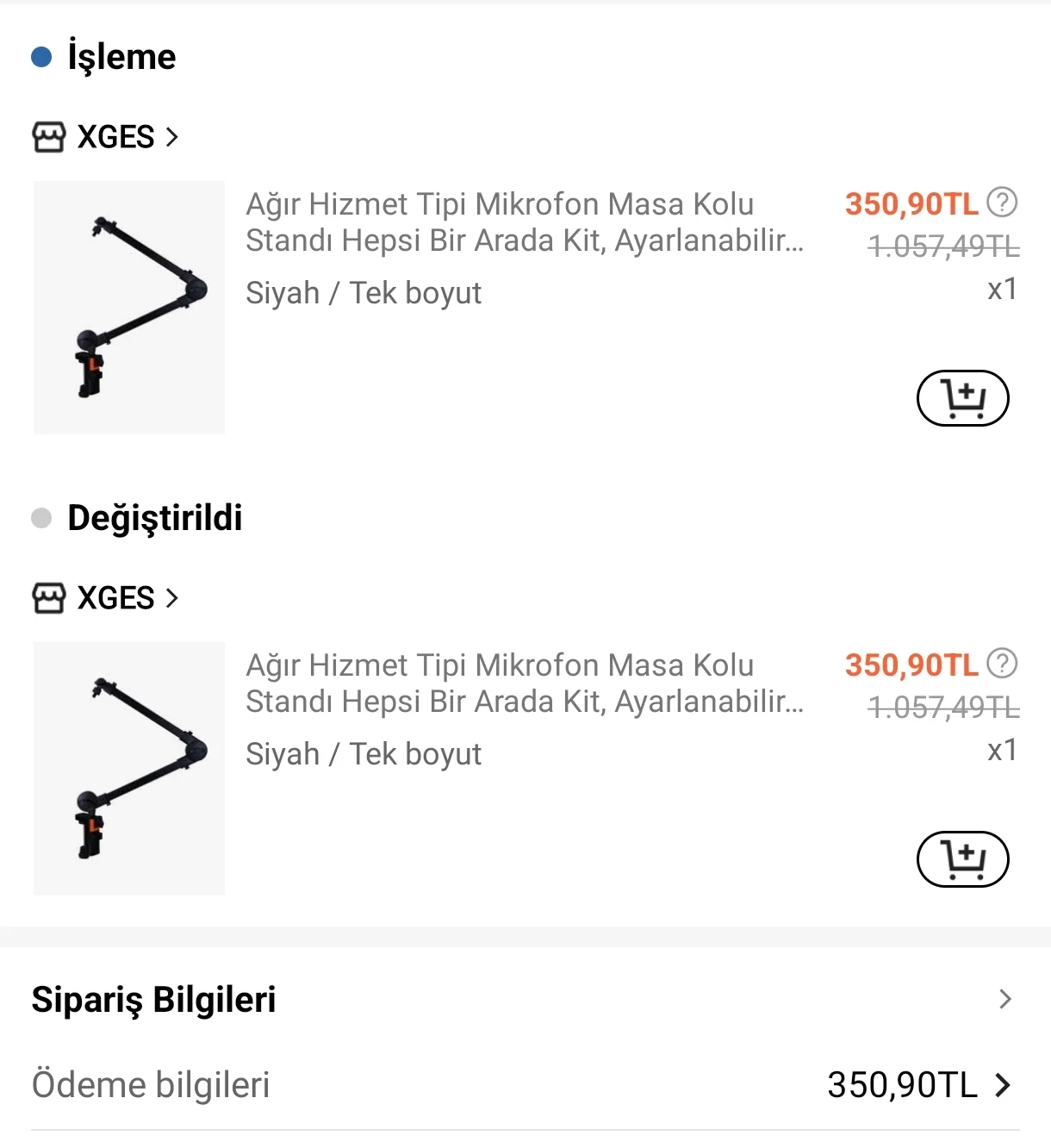
Task: Open the product thumbnail under İşleme
Action: click(129, 308)
